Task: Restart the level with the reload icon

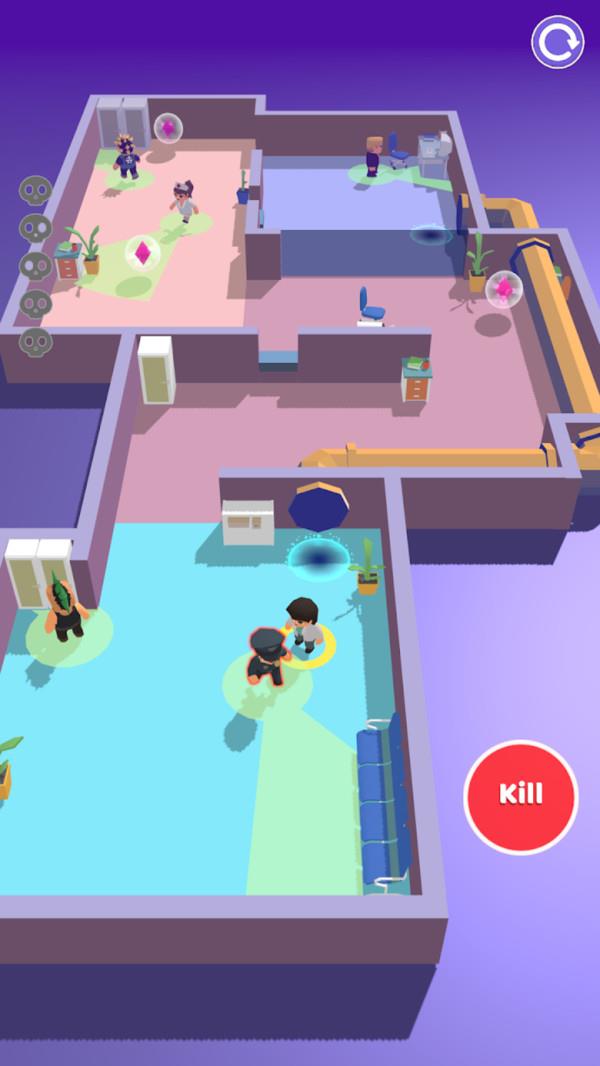Action: point(557,42)
